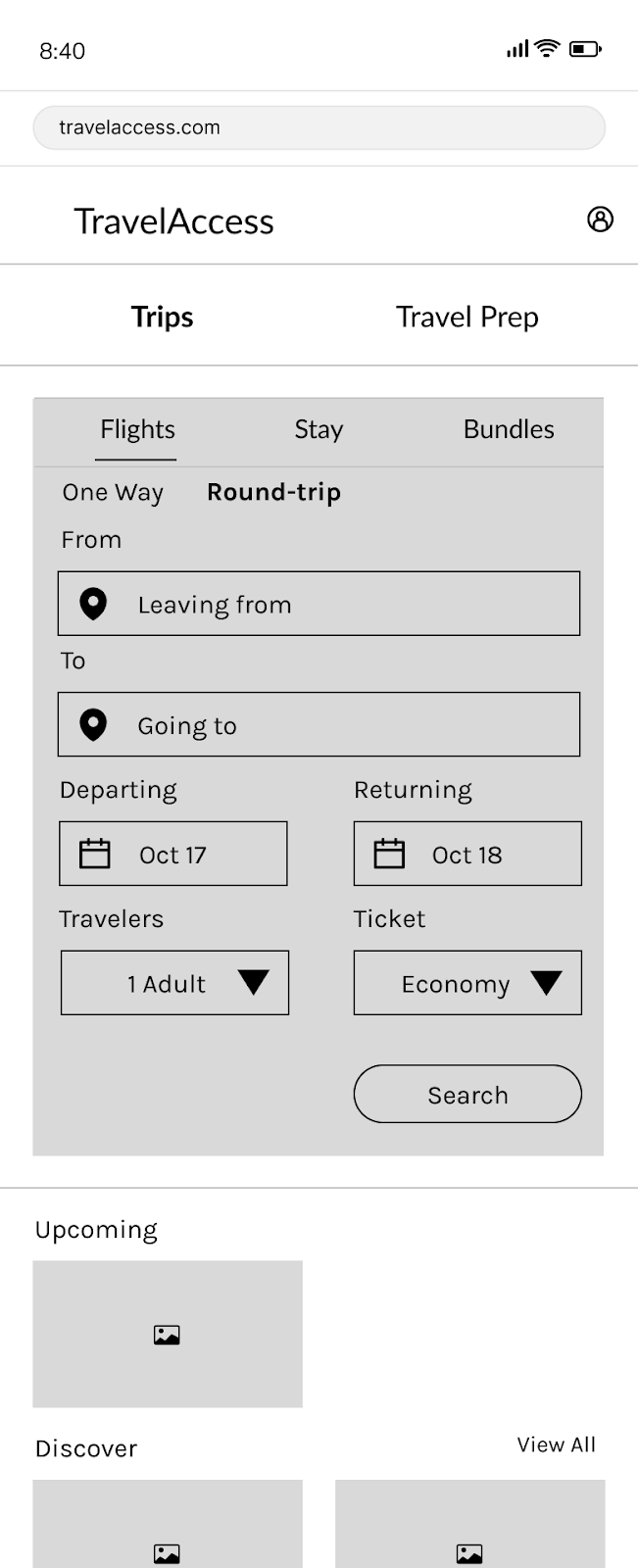Screen dimensions: 638x1568
Task: Choose the One Way option
Action: pyautogui.click(x=113, y=492)
